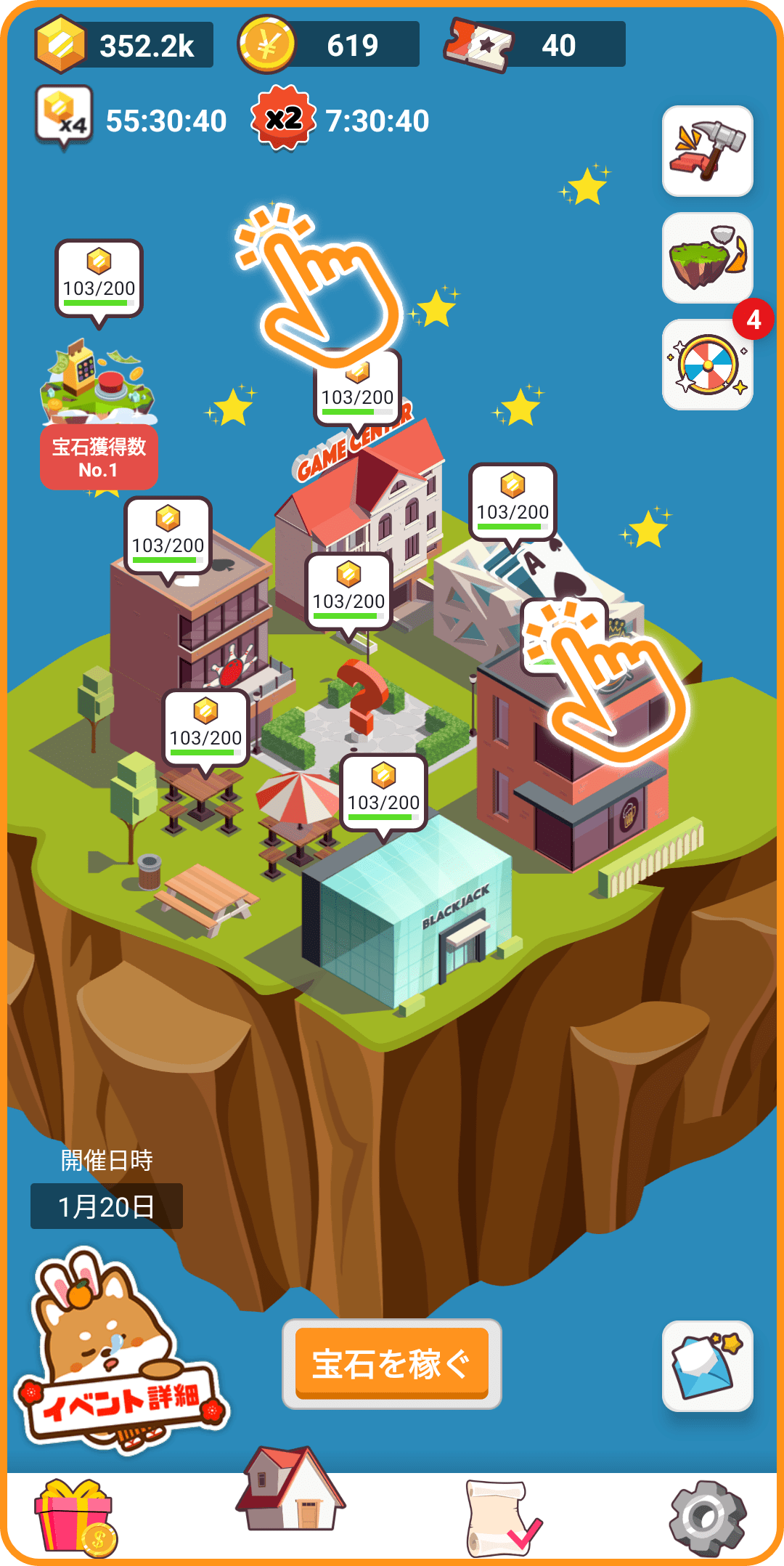This screenshot has width=784, height=1566.
Task: Open the quest scroll tab
Action: click(502, 1518)
